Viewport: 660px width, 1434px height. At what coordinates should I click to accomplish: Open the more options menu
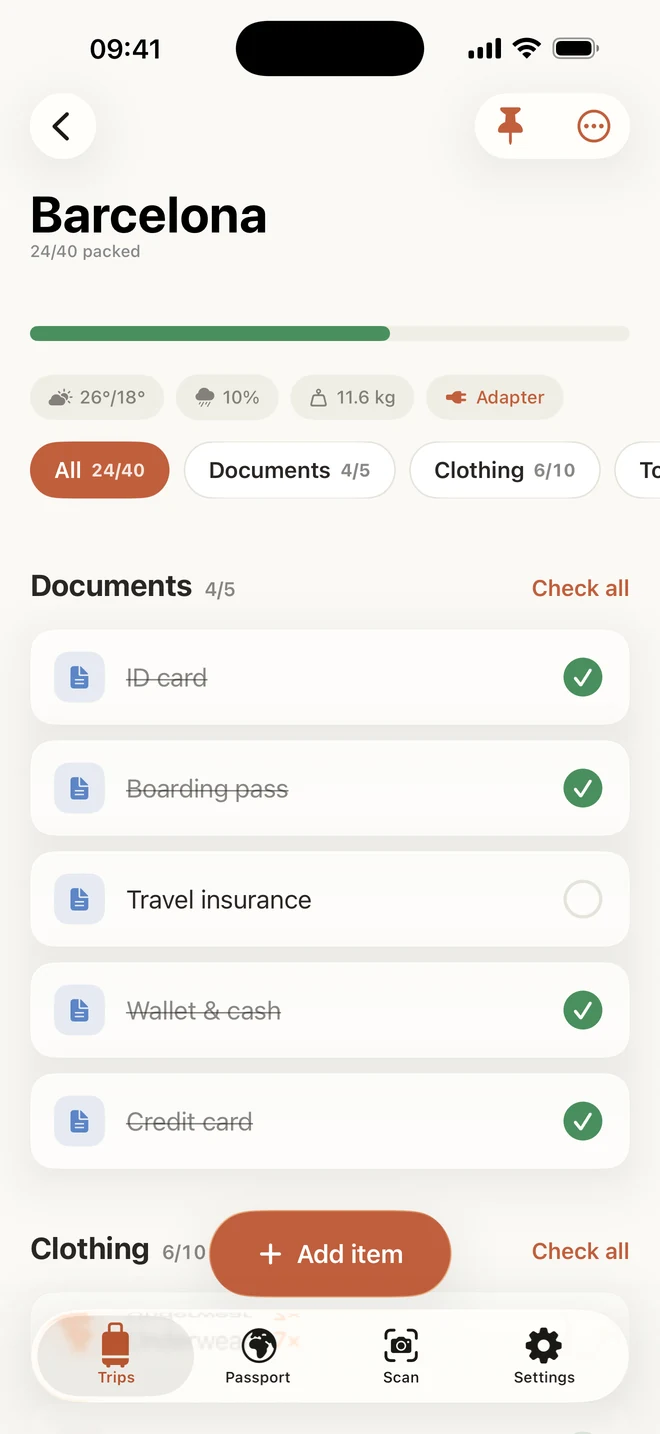594,126
